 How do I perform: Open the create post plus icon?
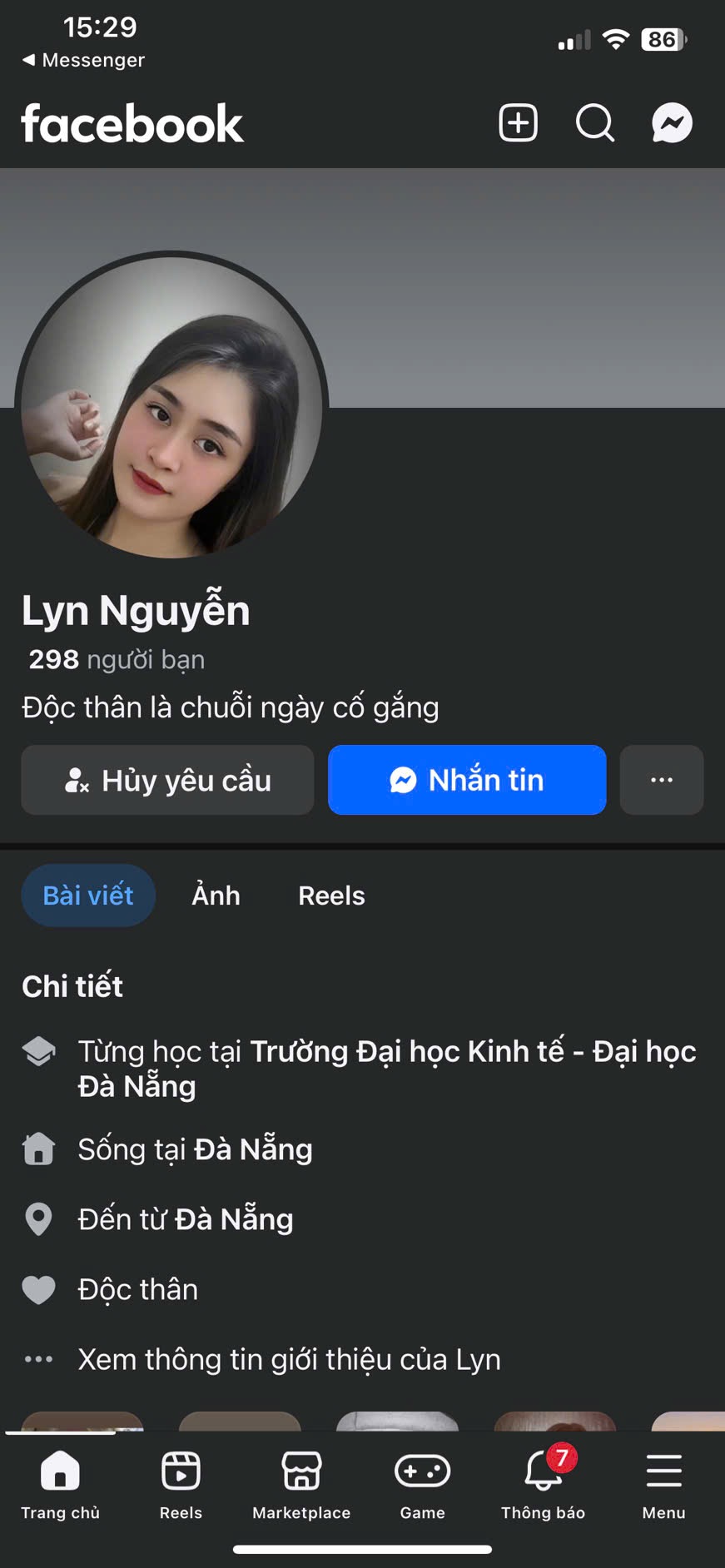(x=518, y=124)
